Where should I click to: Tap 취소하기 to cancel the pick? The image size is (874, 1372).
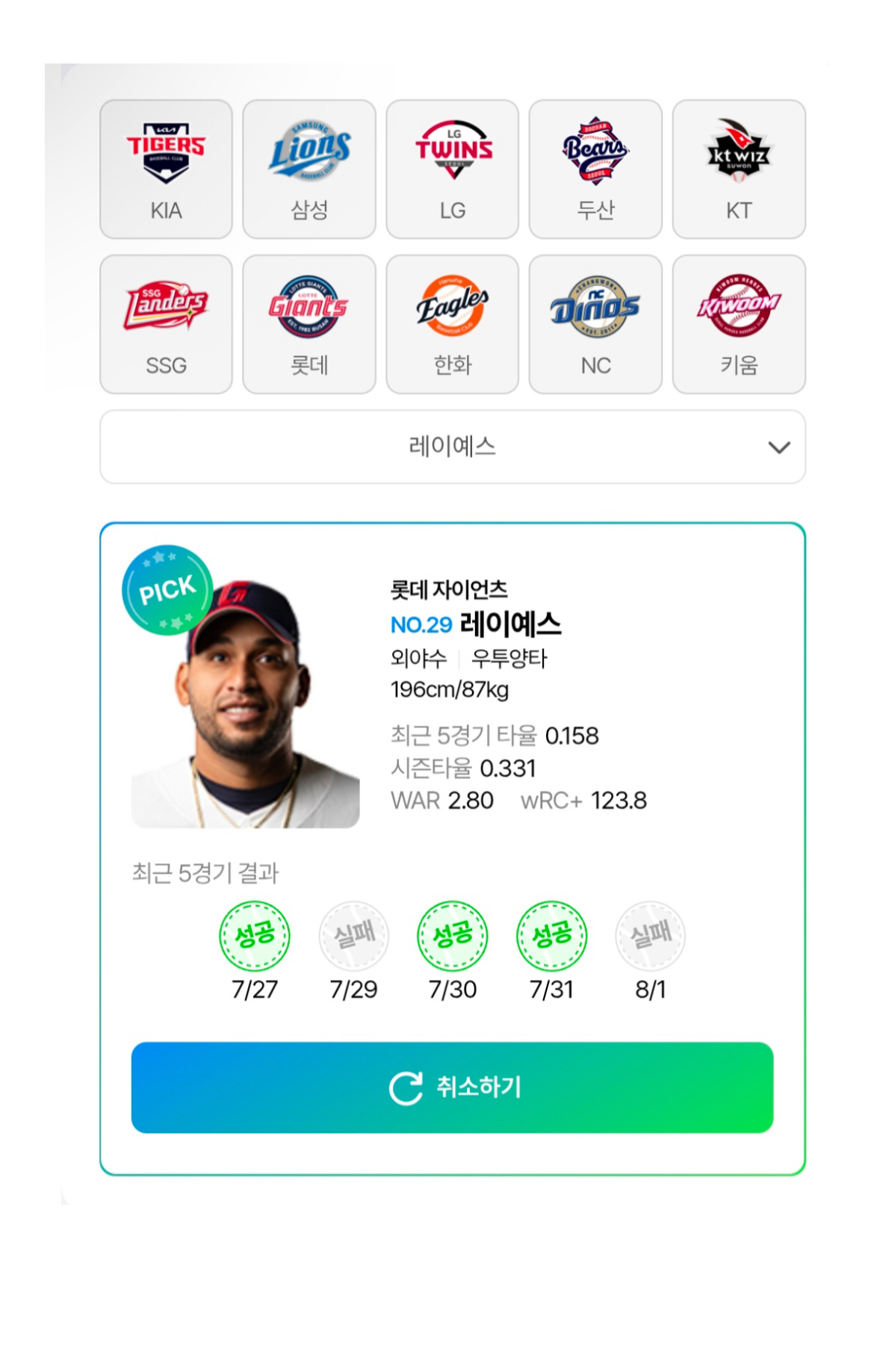[452, 1087]
